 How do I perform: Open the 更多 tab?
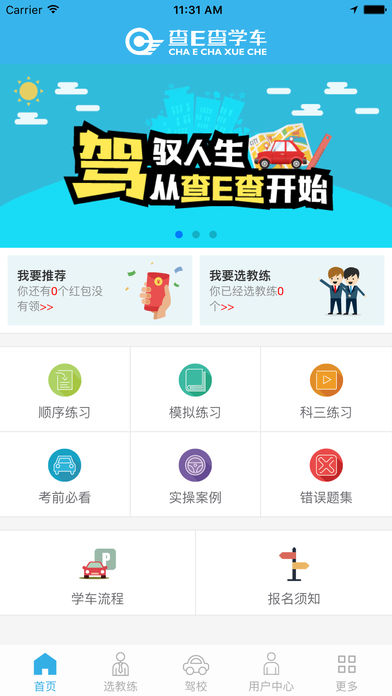pyautogui.click(x=347, y=671)
